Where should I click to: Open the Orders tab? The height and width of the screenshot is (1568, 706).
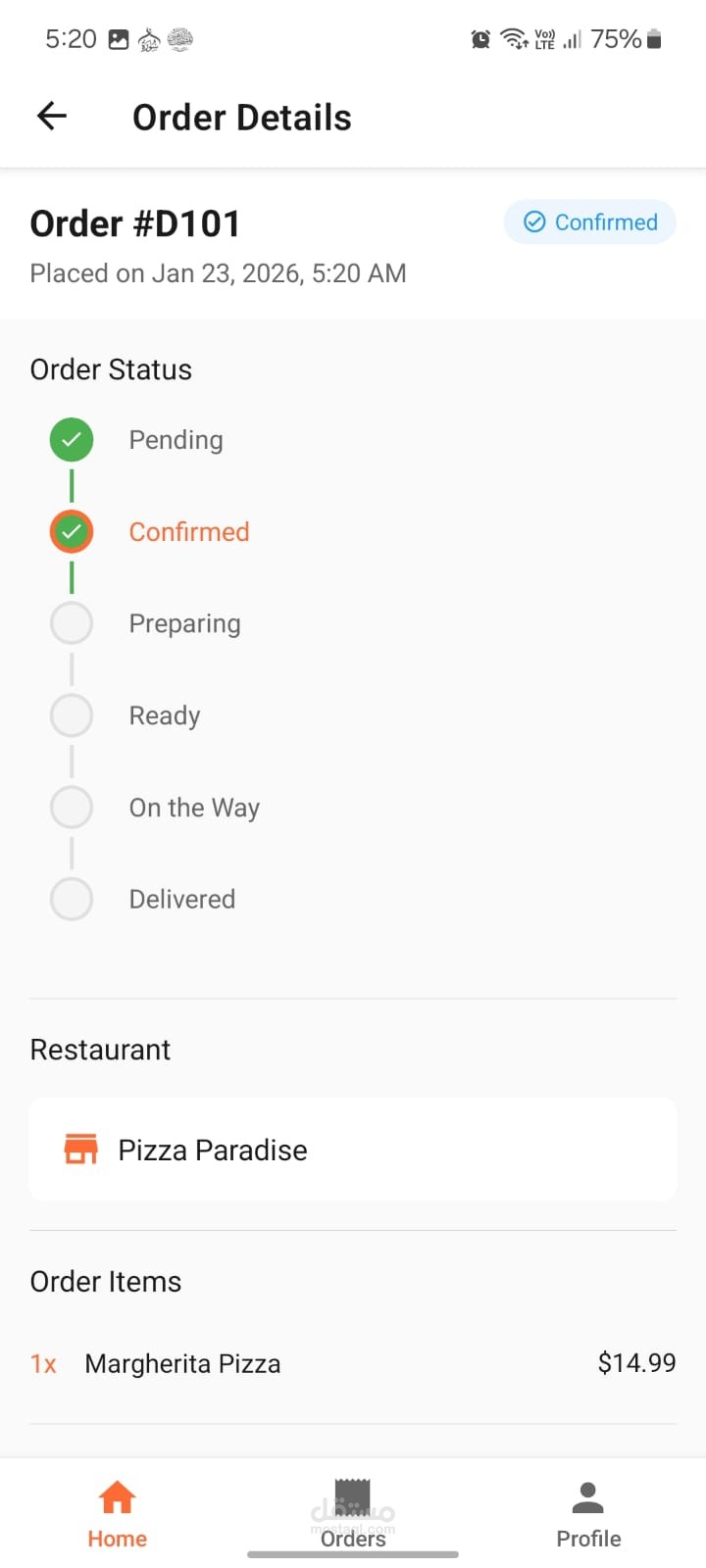[x=353, y=1513]
